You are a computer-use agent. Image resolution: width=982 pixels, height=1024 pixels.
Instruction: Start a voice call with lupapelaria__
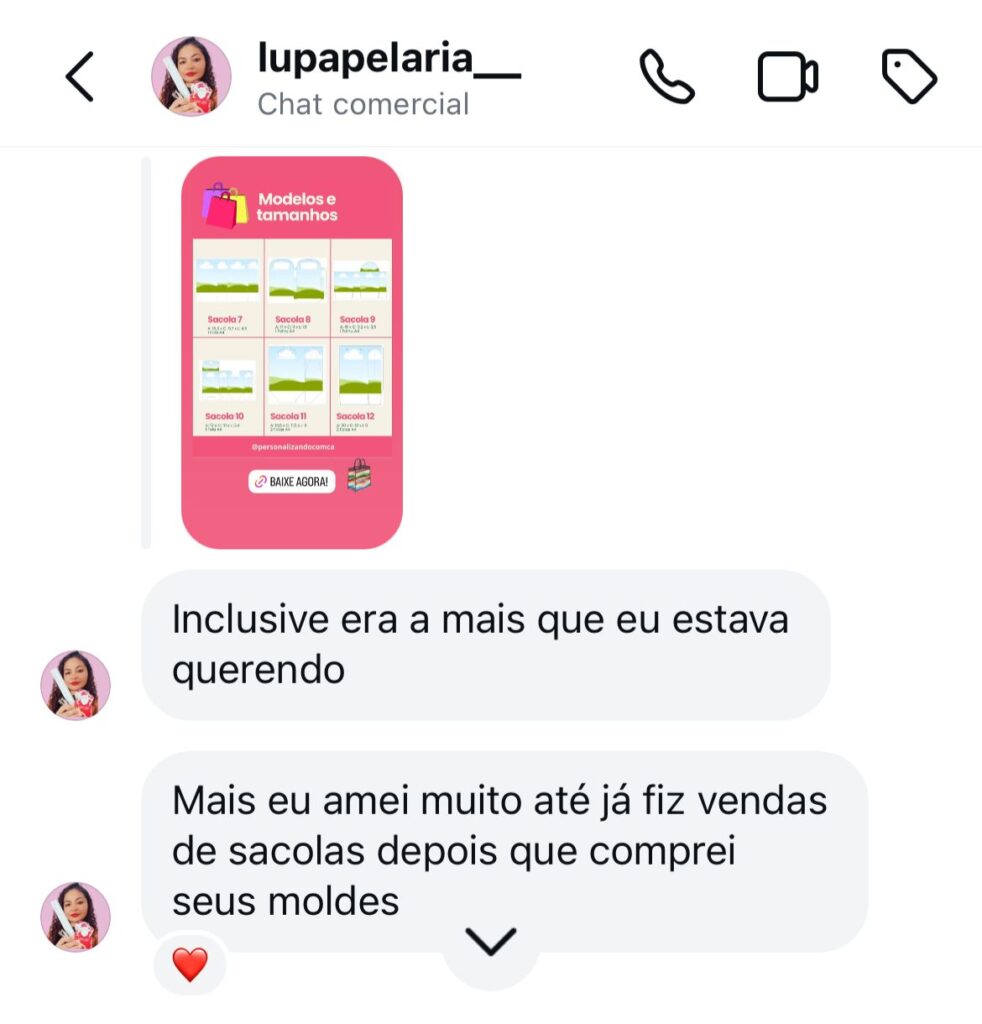tap(666, 77)
